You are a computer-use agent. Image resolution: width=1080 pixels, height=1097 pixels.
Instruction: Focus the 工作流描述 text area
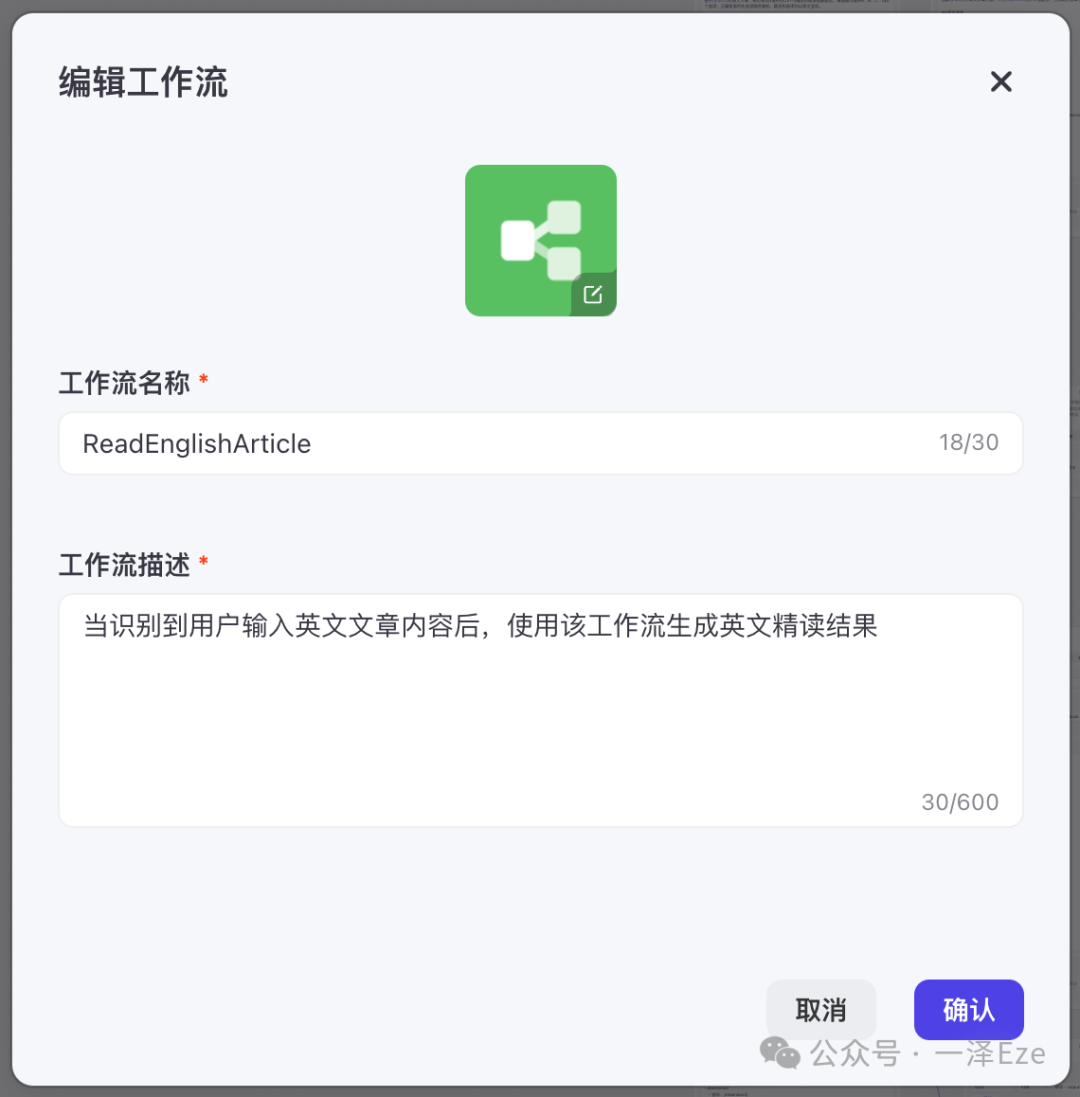coord(541,710)
